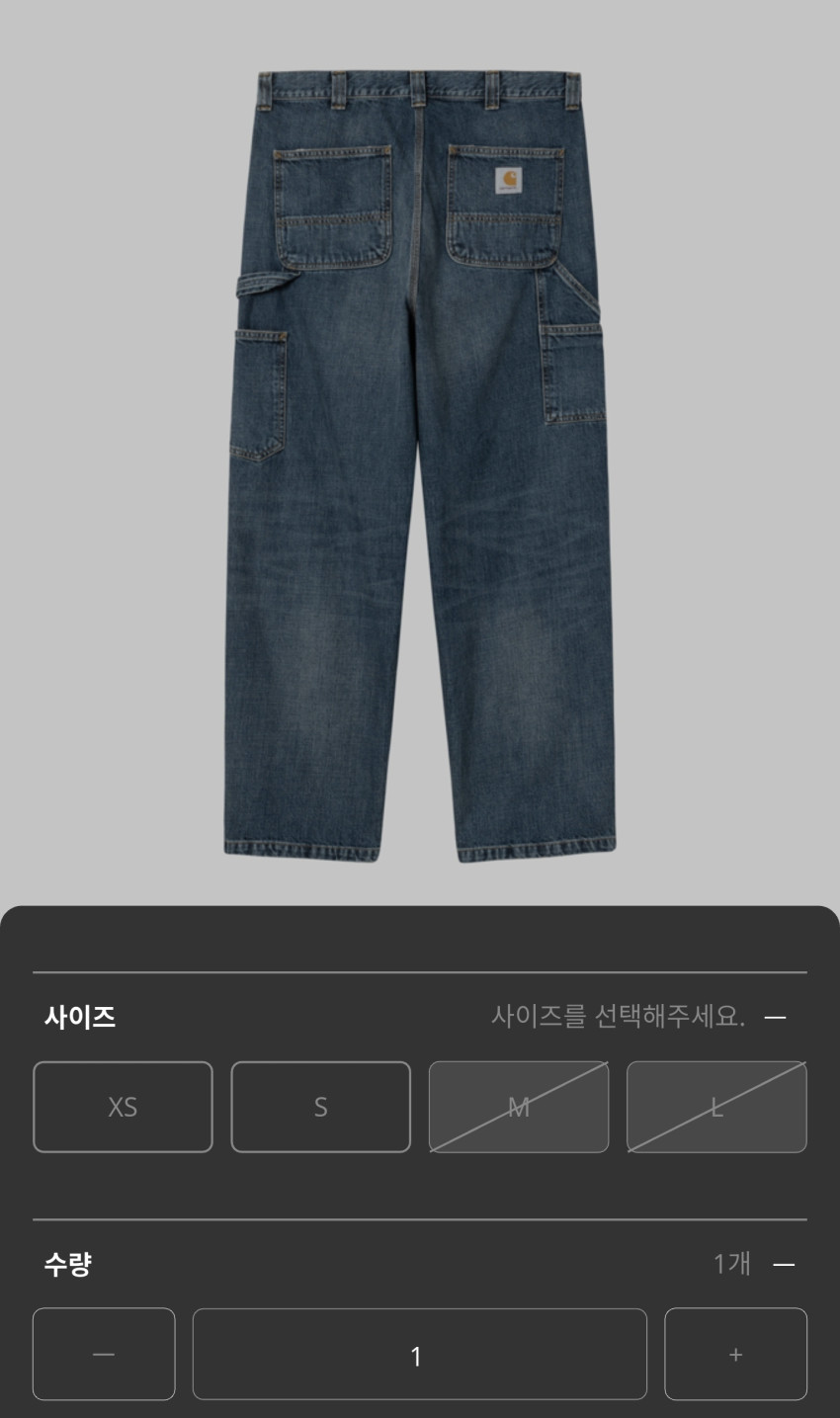Choose size S

[320, 1107]
